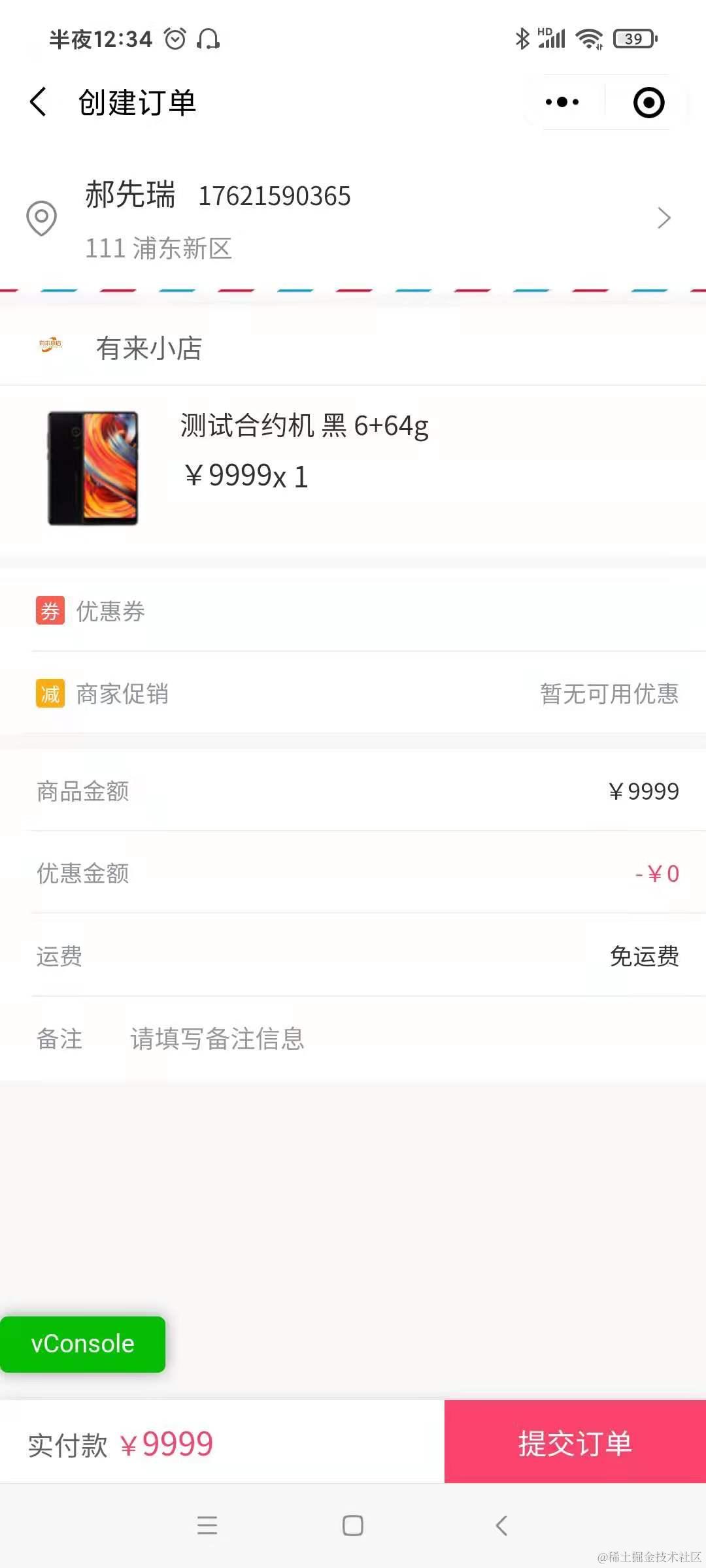Screen dimensions: 706x1568
Task: Select a coupon in the 优惠券 row
Action: click(353, 612)
